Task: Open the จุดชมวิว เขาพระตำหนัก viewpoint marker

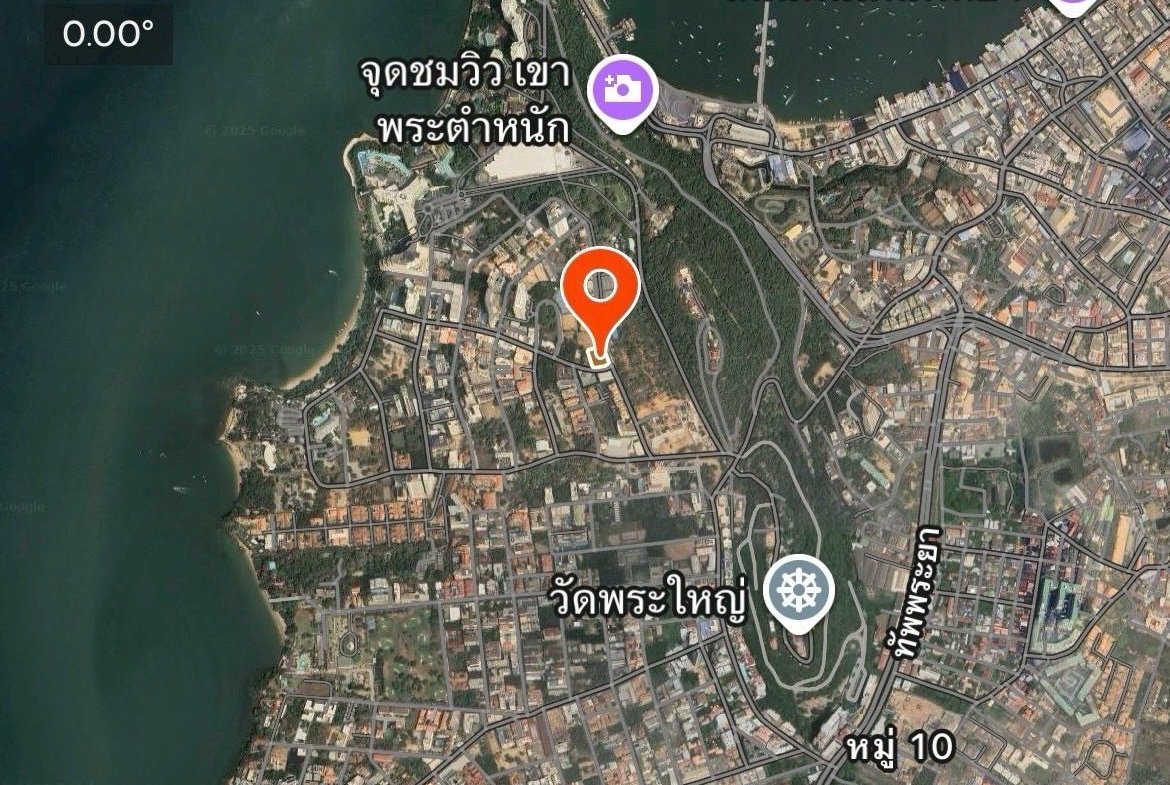Action: [623, 90]
